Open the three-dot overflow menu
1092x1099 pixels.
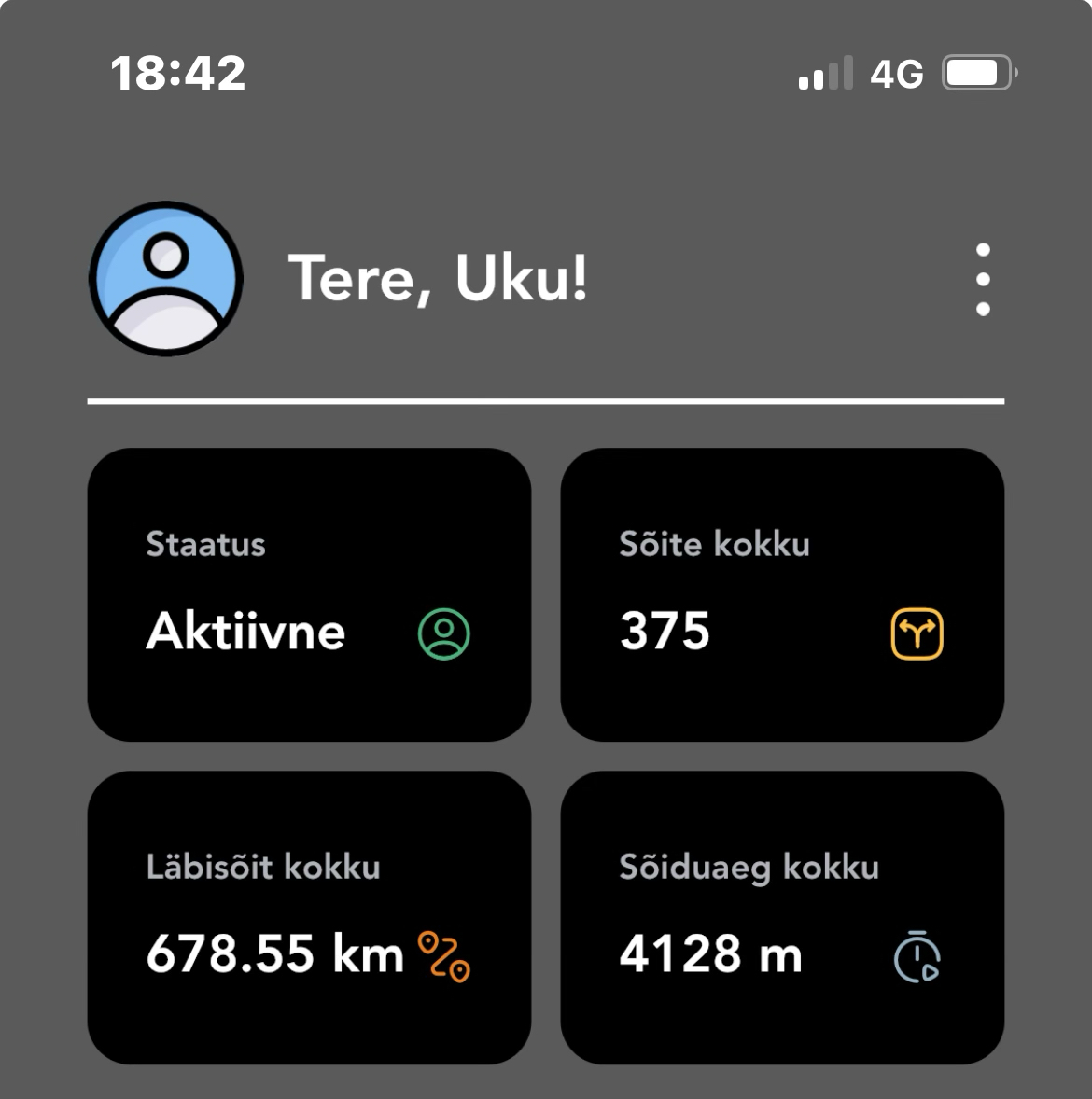point(982,279)
